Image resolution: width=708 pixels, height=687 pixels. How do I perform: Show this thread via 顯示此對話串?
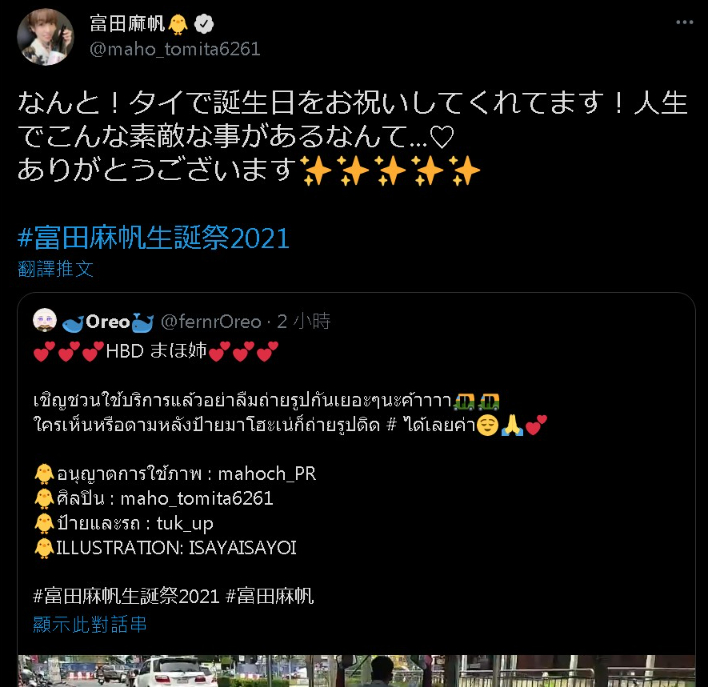[x=90, y=624]
